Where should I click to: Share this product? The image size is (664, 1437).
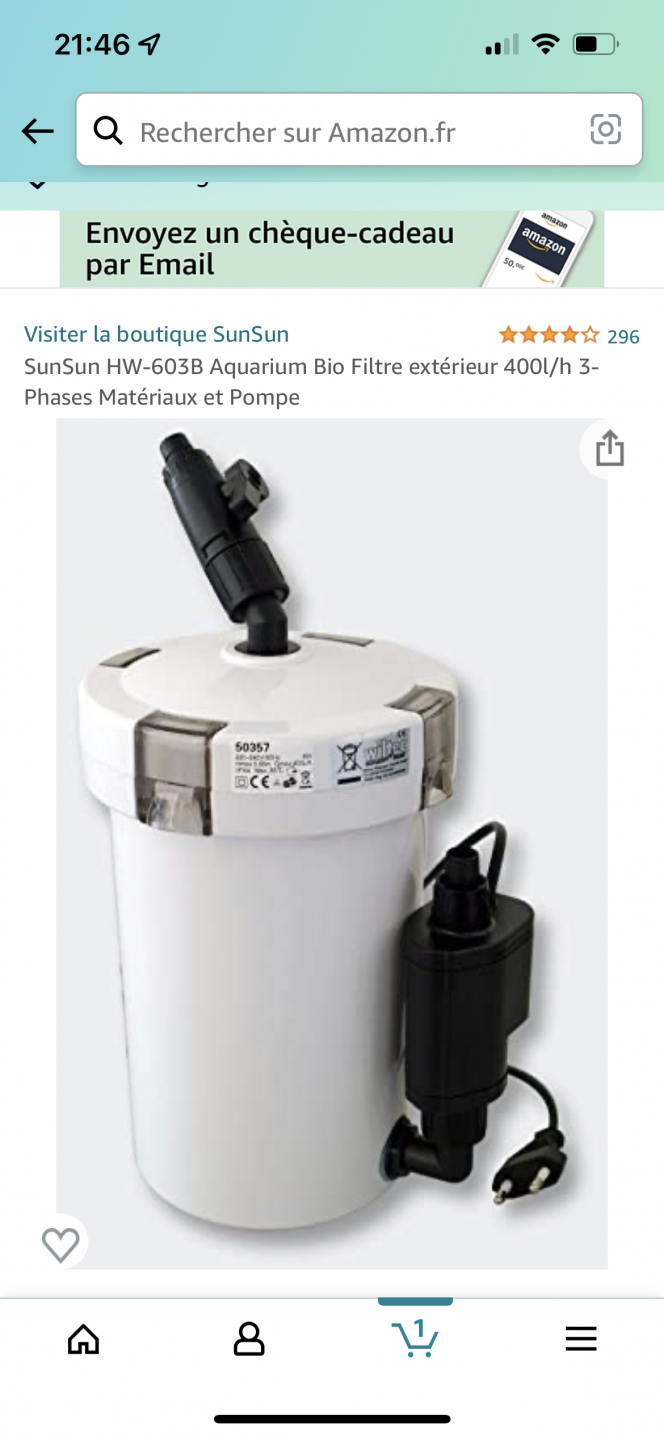point(609,449)
